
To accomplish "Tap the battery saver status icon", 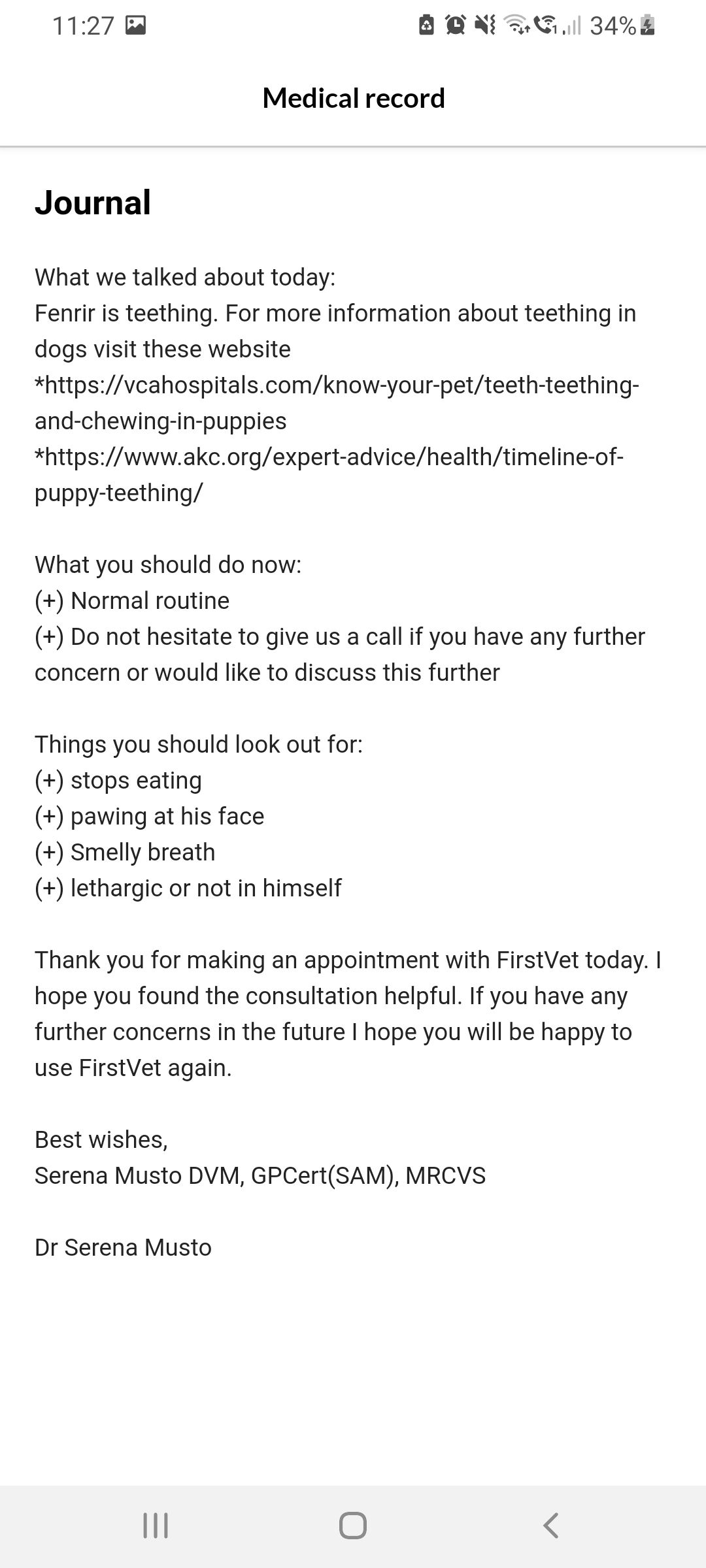I will click(426, 24).
